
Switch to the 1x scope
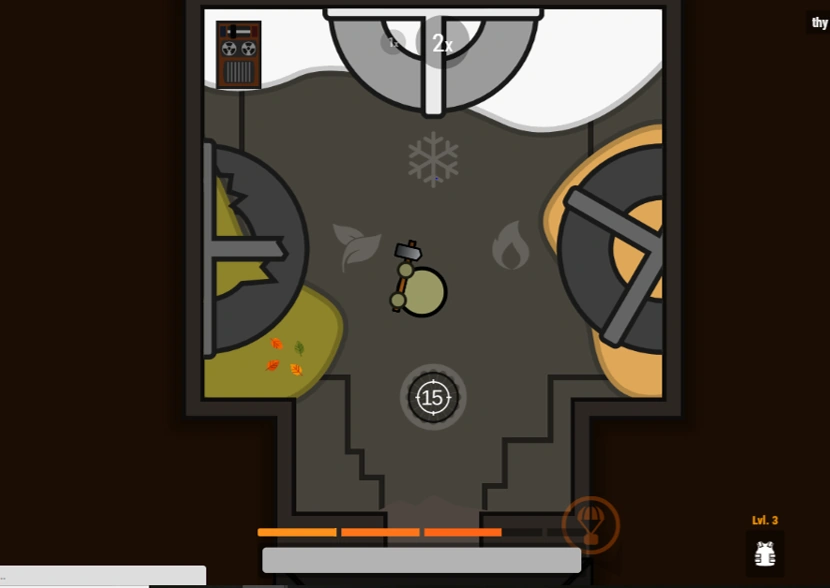pyautogui.click(x=393, y=43)
